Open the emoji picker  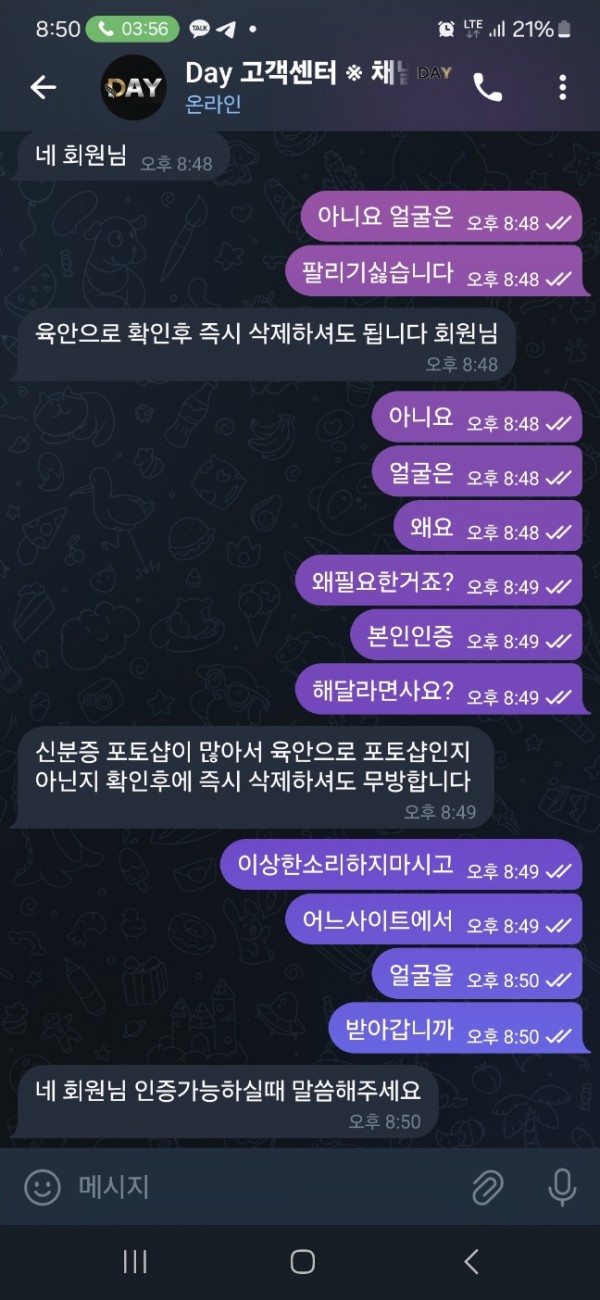[42, 1188]
